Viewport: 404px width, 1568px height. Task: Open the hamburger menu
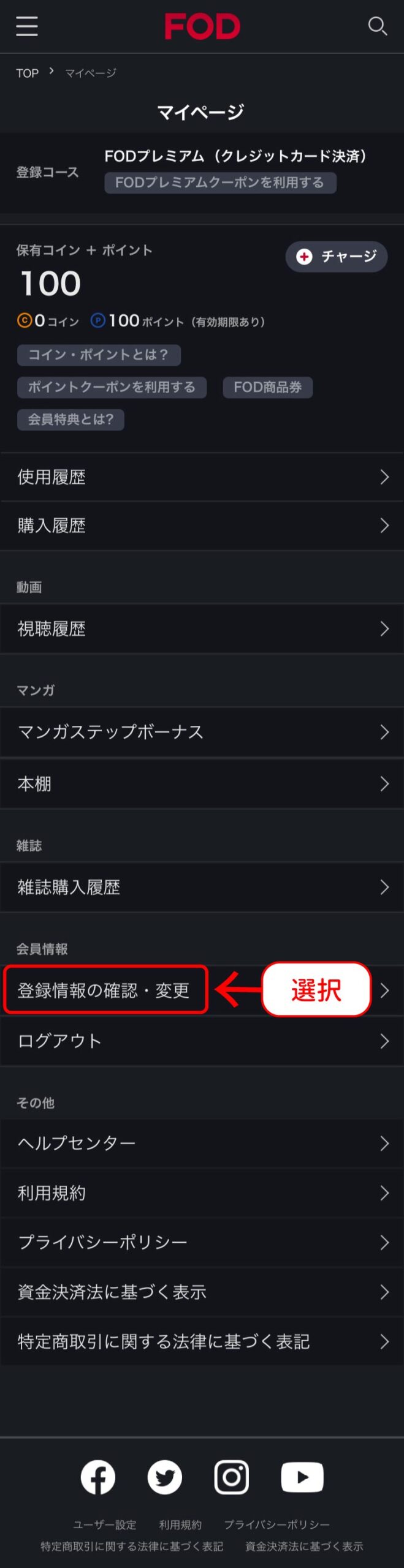(27, 26)
